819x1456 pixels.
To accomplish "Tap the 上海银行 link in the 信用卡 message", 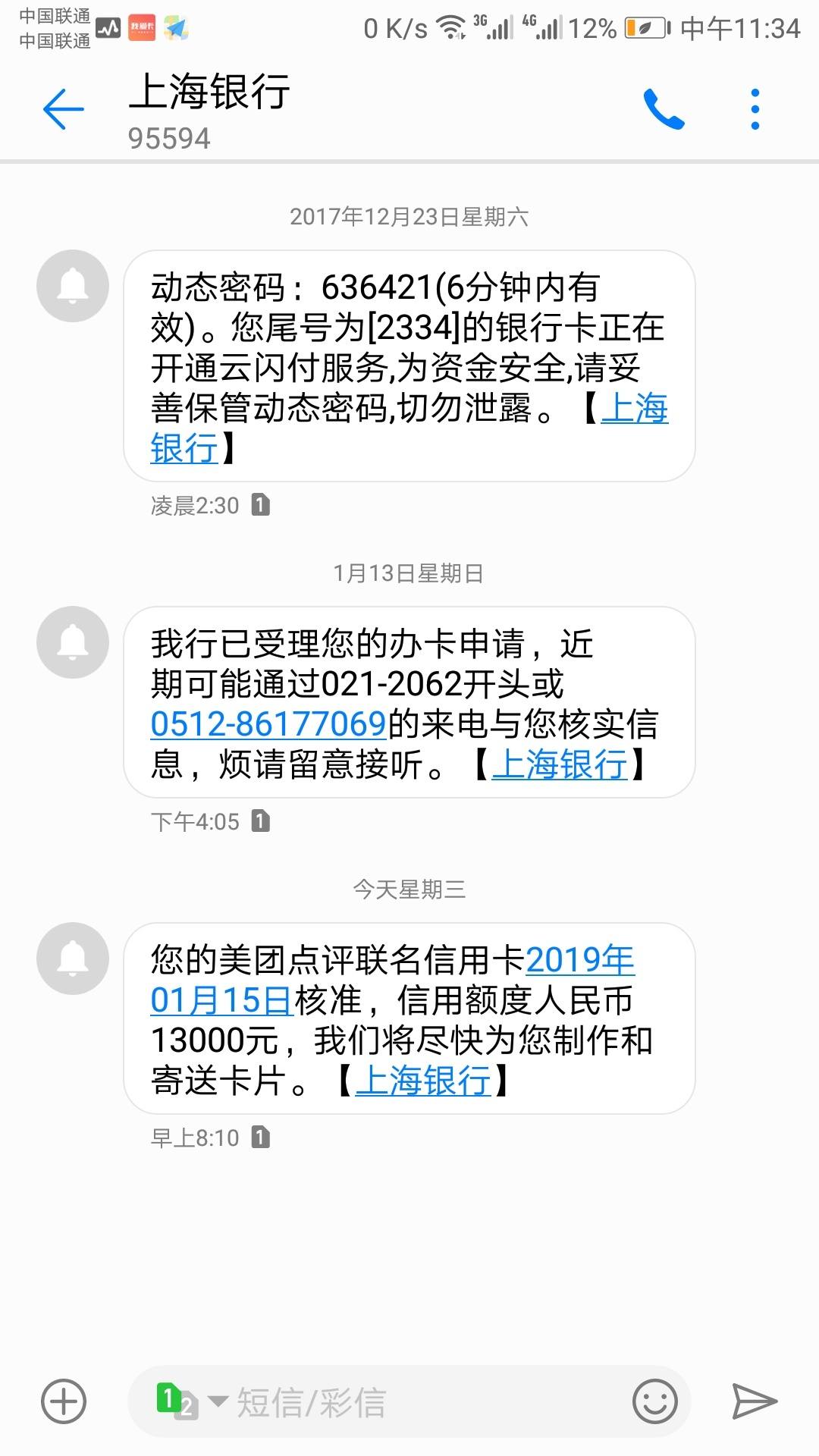I will (x=423, y=1081).
